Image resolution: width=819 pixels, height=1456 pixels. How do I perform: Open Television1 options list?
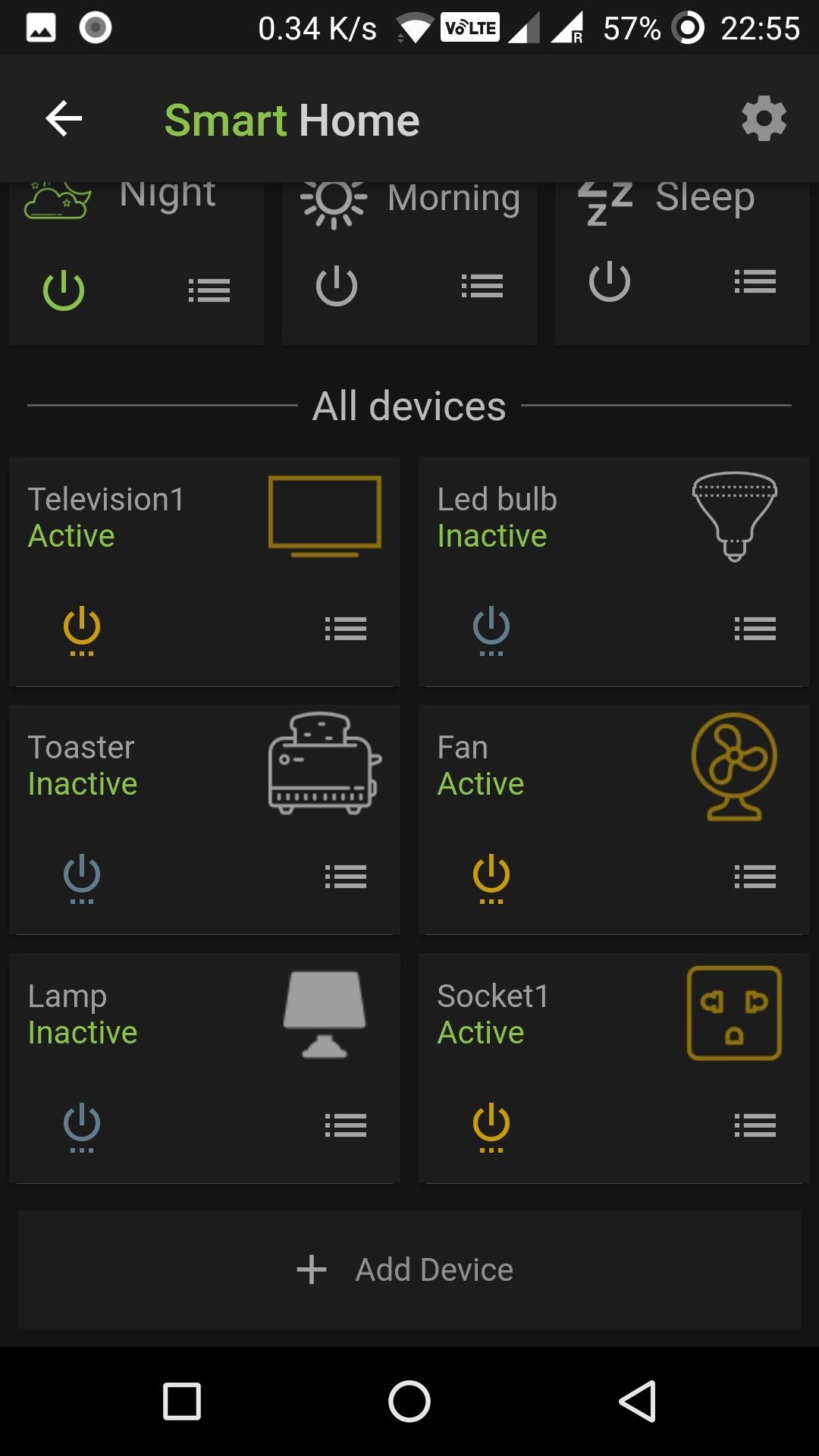pos(346,629)
